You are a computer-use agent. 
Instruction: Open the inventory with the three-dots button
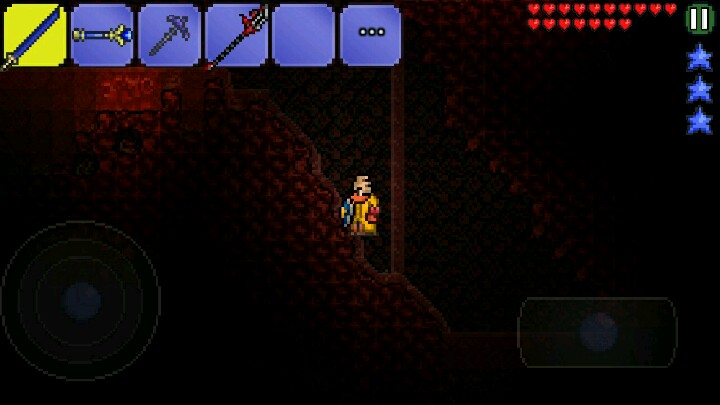tap(370, 35)
